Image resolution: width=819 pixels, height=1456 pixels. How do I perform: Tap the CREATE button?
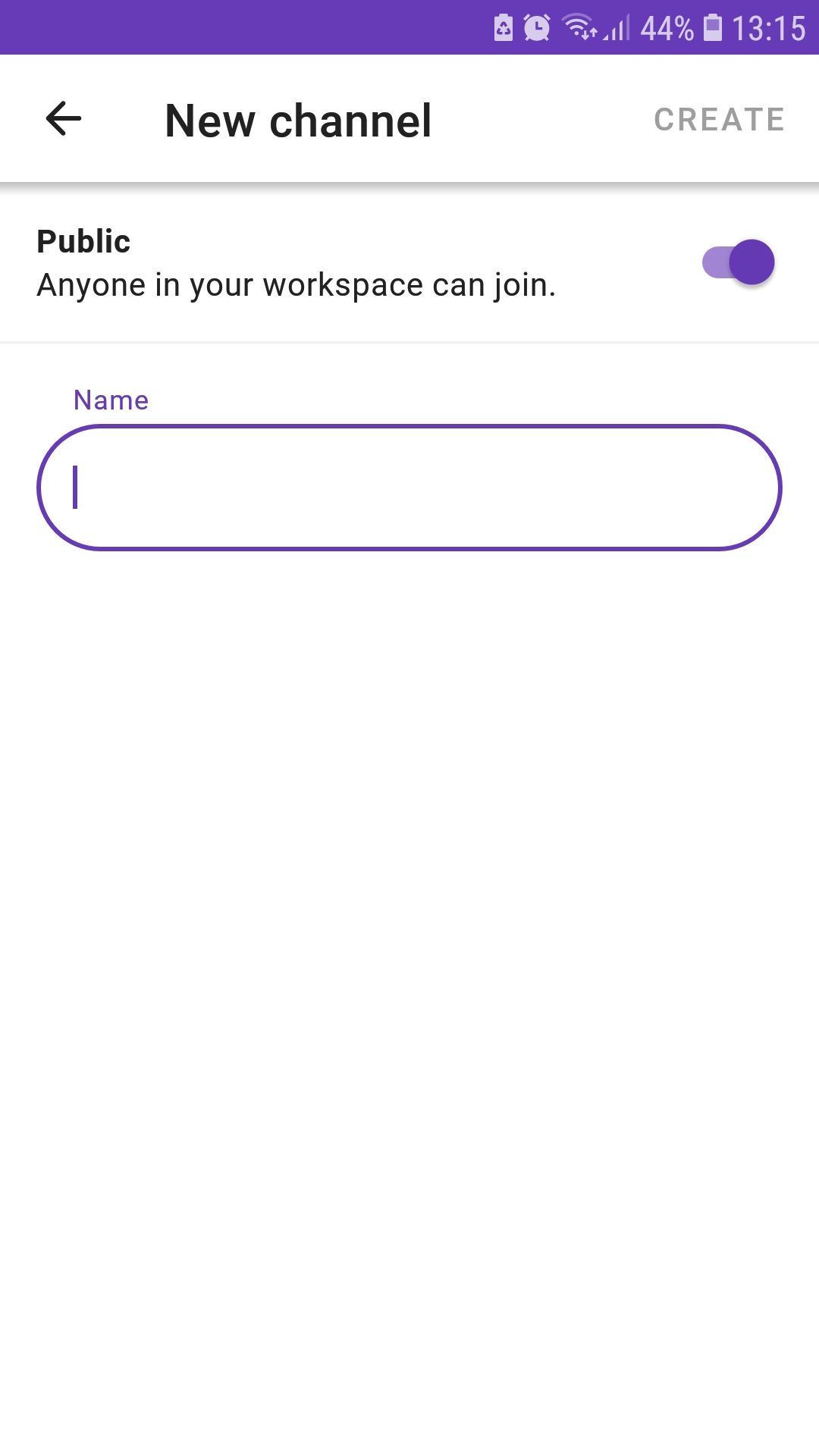point(719,120)
